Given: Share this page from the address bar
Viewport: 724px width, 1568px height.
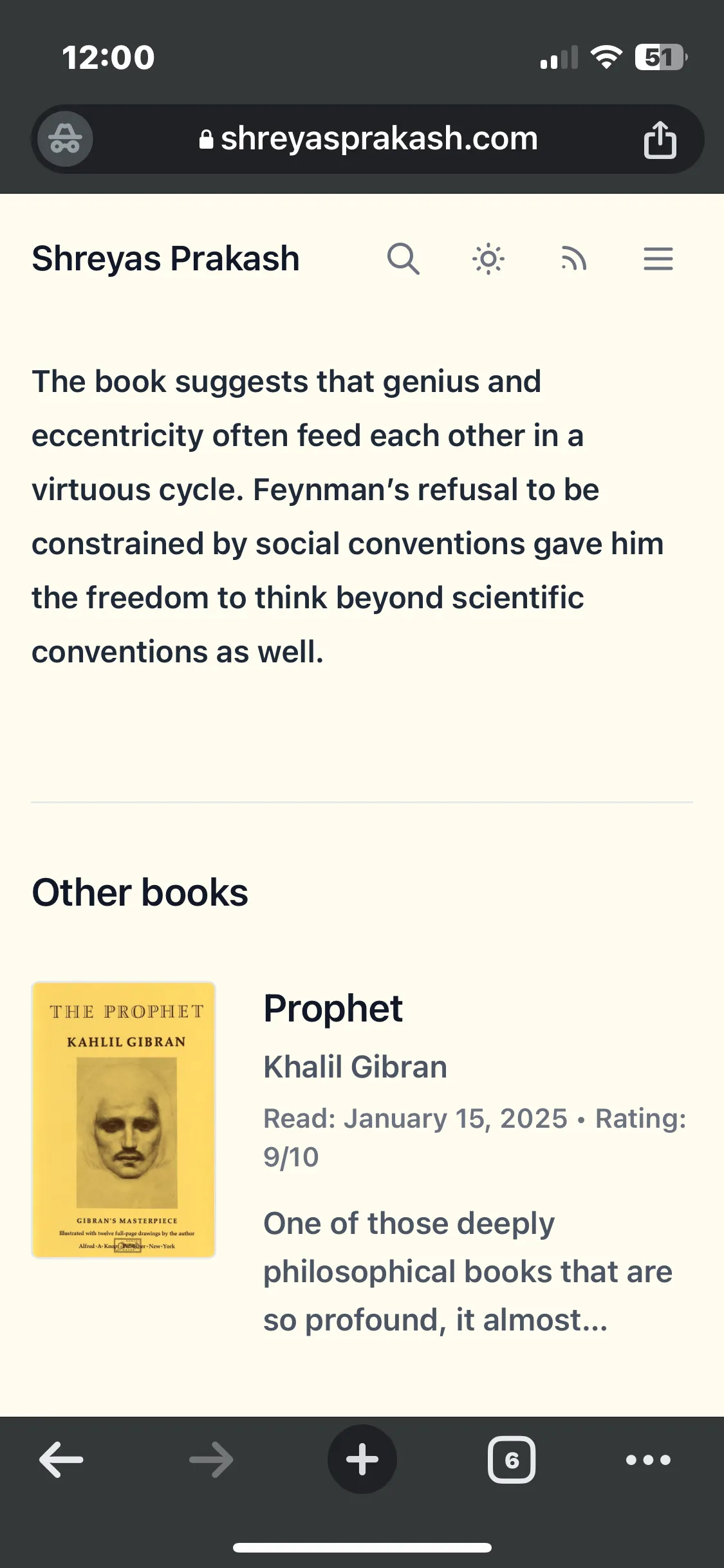Looking at the screenshot, I should tap(660, 139).
